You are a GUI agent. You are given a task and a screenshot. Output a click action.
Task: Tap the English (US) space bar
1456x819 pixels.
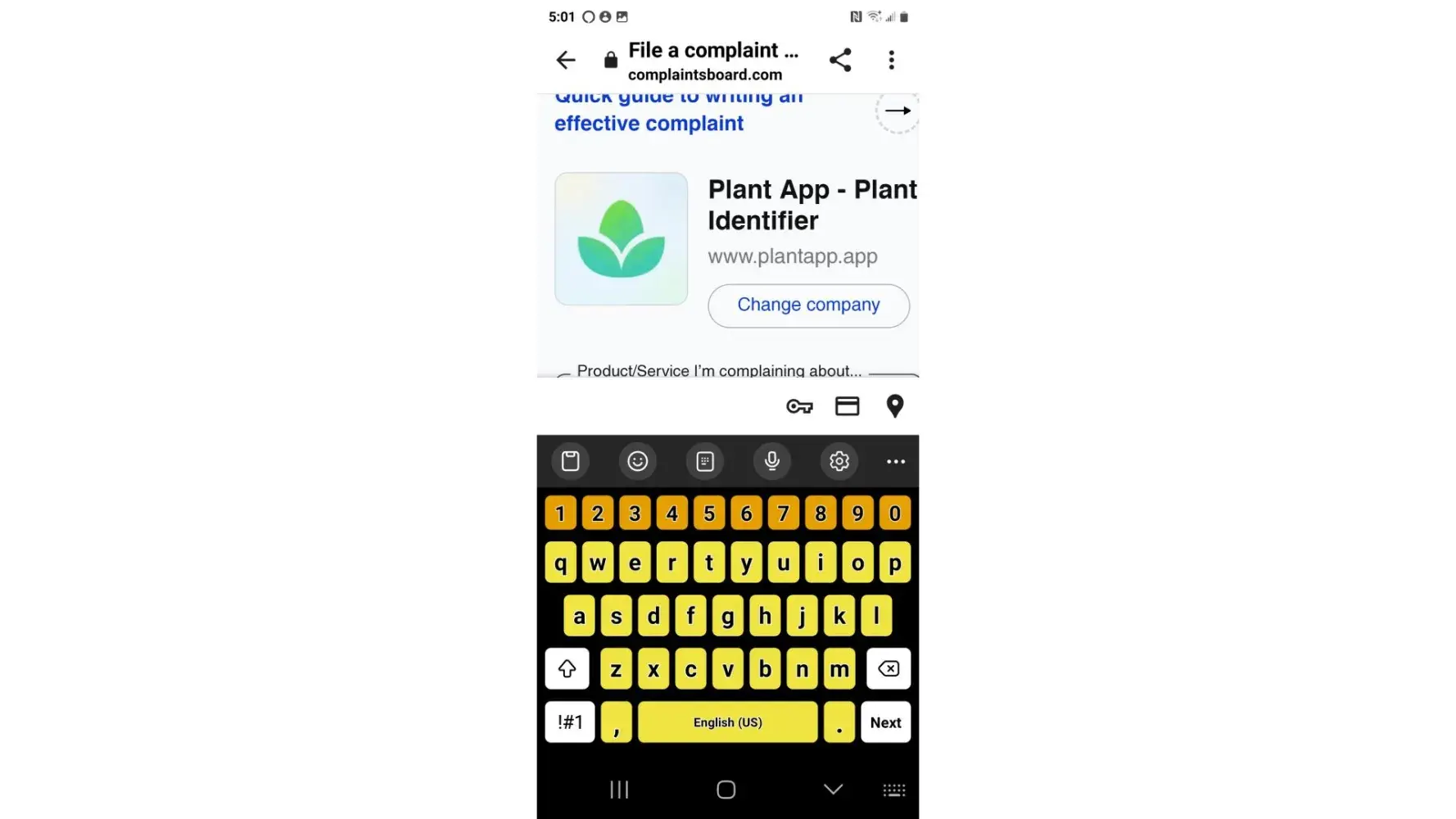tap(727, 722)
